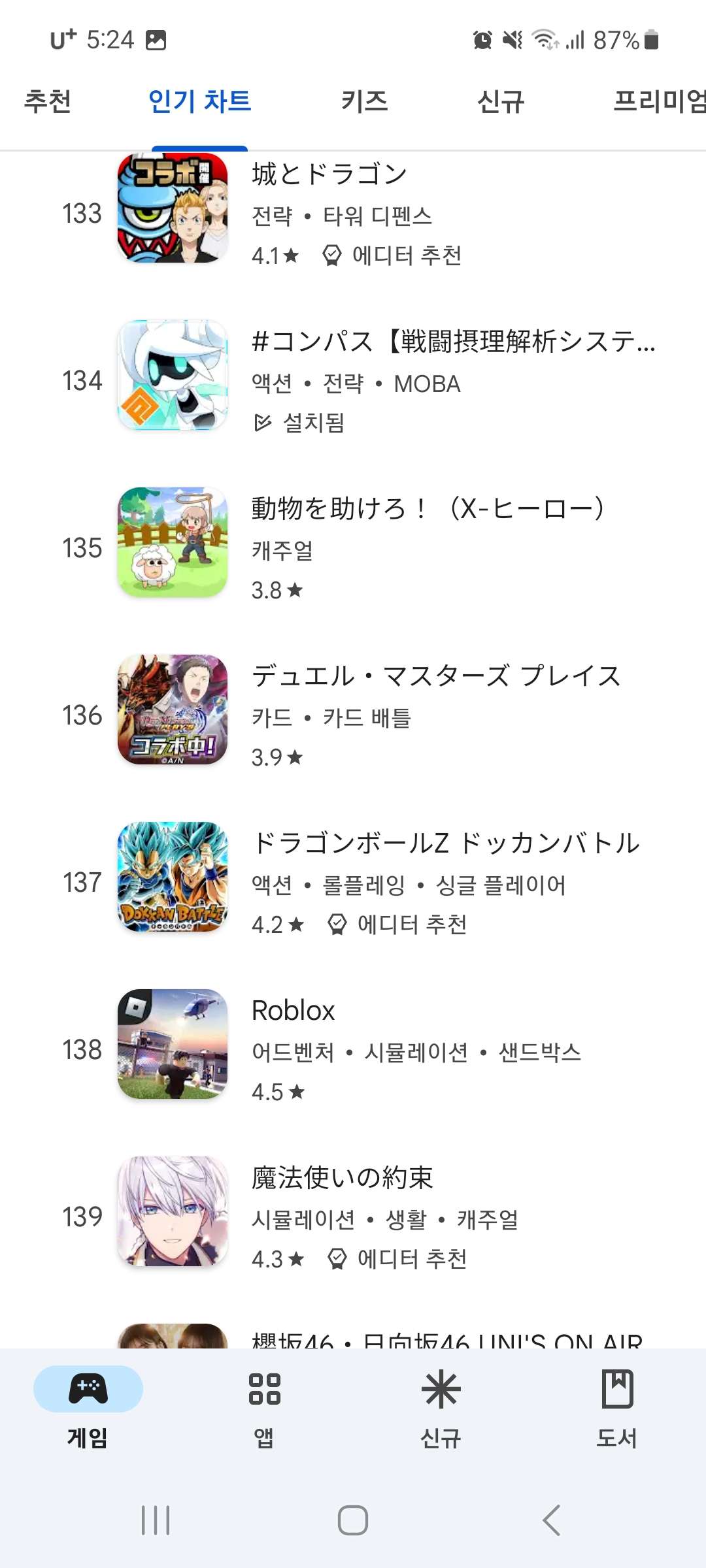This screenshot has height=1568, width=706.
Task: Switch to the 도서 section
Action: pos(616,1403)
